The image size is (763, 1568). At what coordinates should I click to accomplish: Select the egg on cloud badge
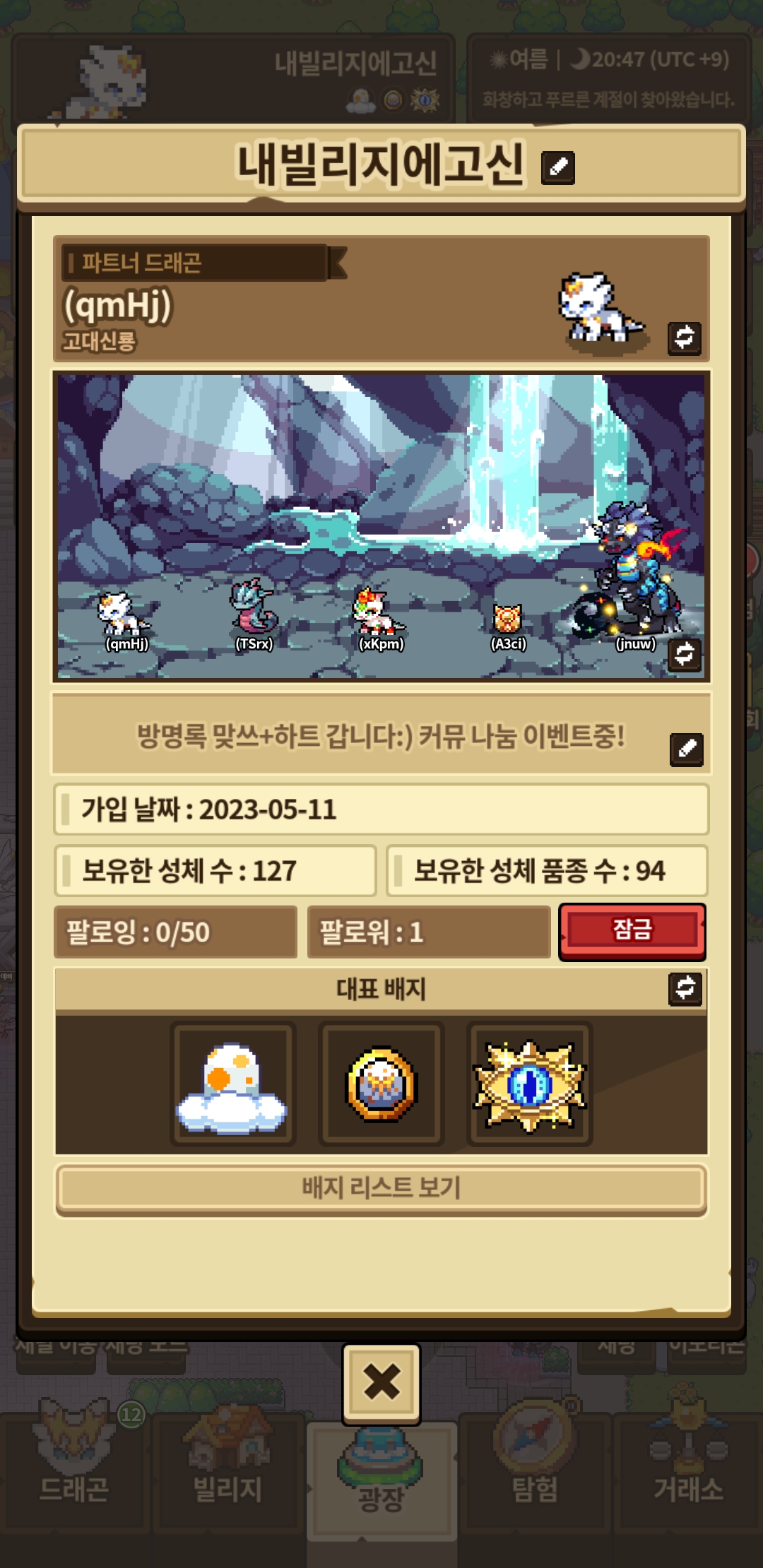tap(232, 1084)
